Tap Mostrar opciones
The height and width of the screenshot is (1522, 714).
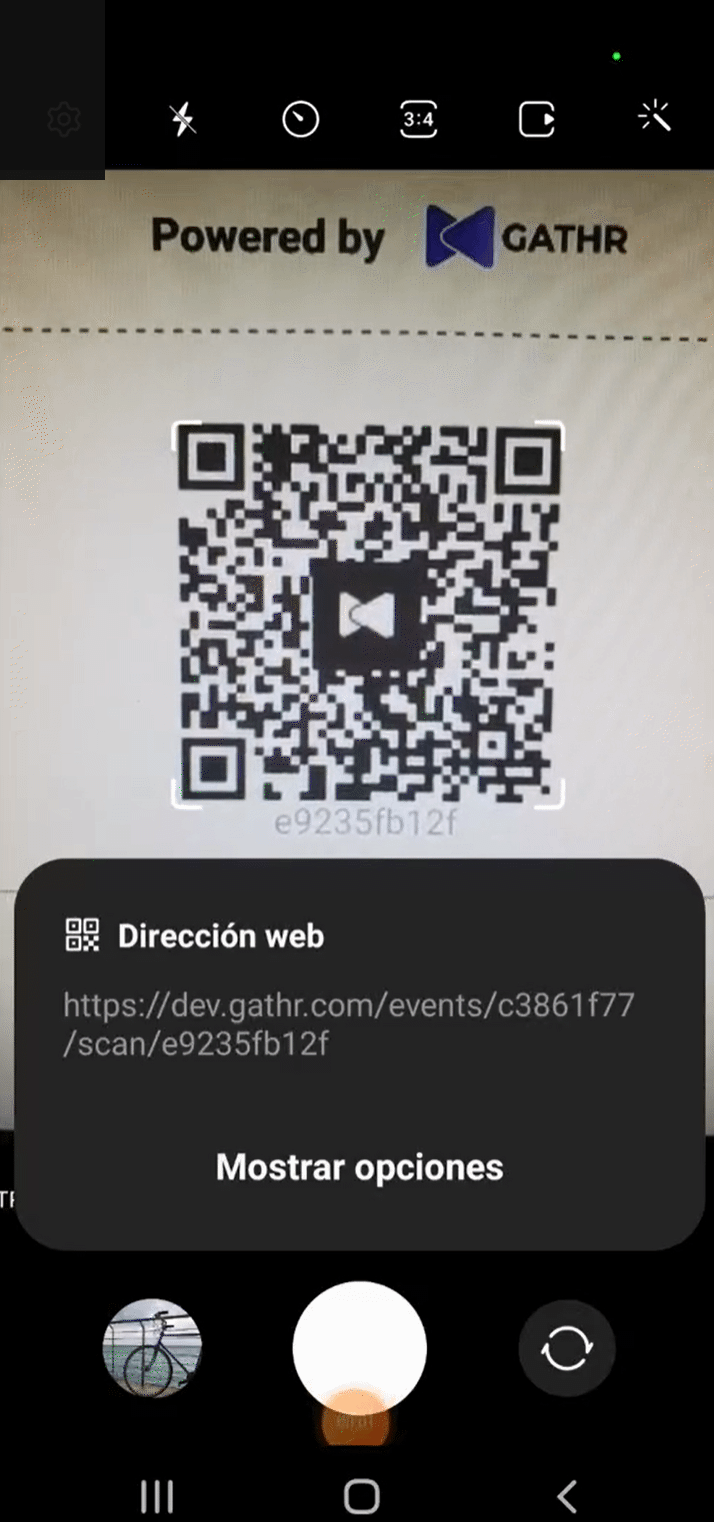pos(359,1167)
